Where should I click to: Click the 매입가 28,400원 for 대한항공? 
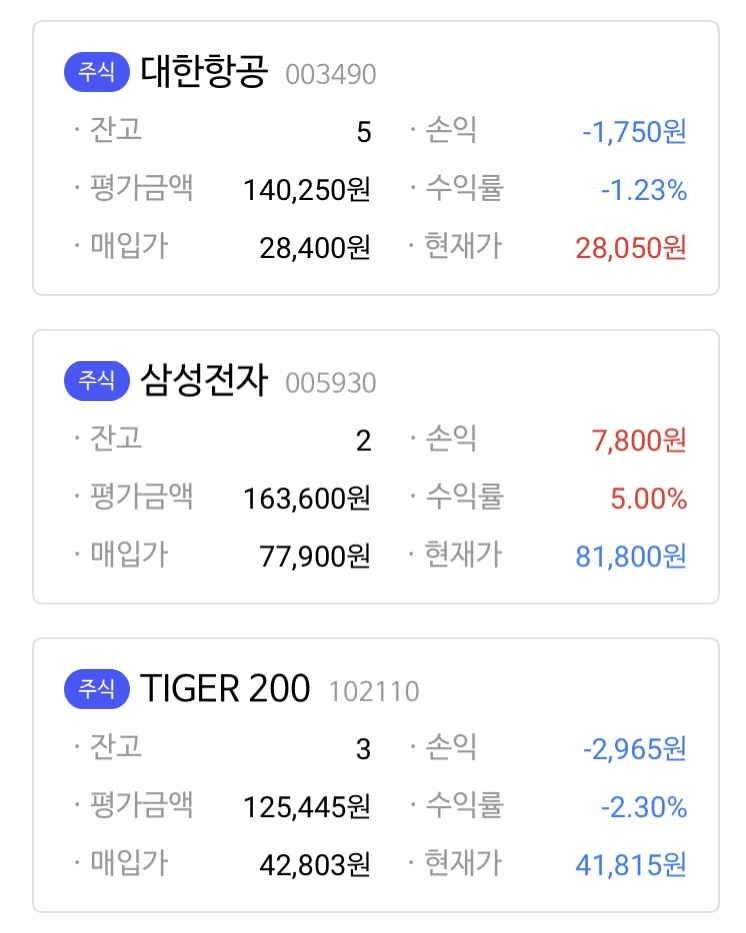pyautogui.click(x=316, y=245)
